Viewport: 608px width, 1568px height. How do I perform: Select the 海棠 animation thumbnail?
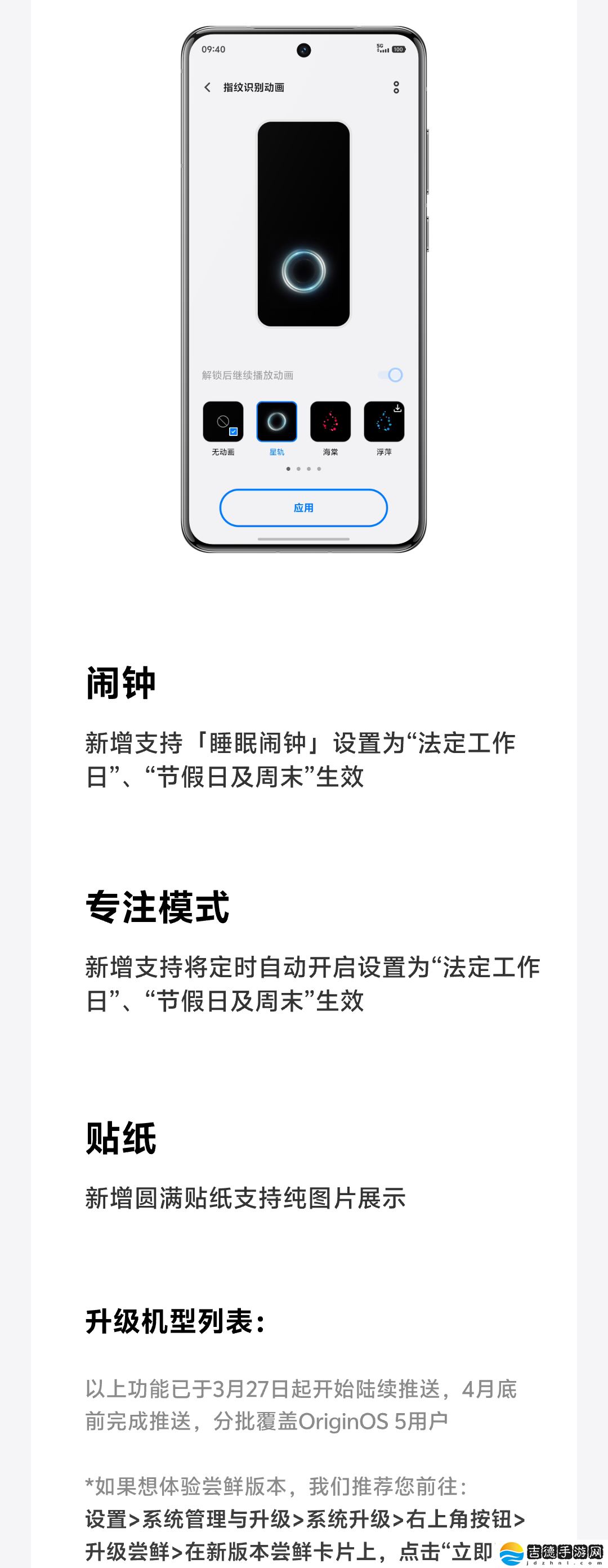[331, 422]
